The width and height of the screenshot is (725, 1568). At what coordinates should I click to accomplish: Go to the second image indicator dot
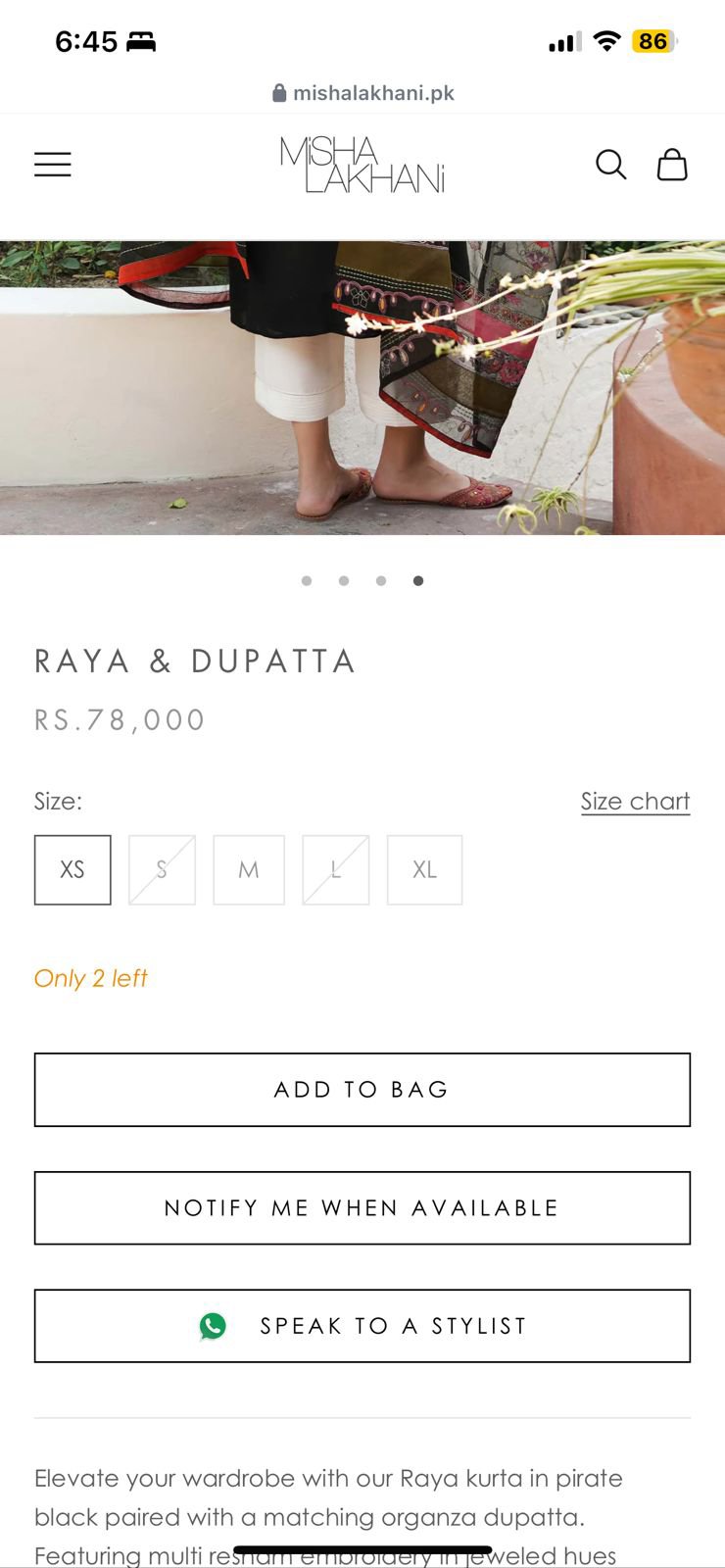pos(344,581)
